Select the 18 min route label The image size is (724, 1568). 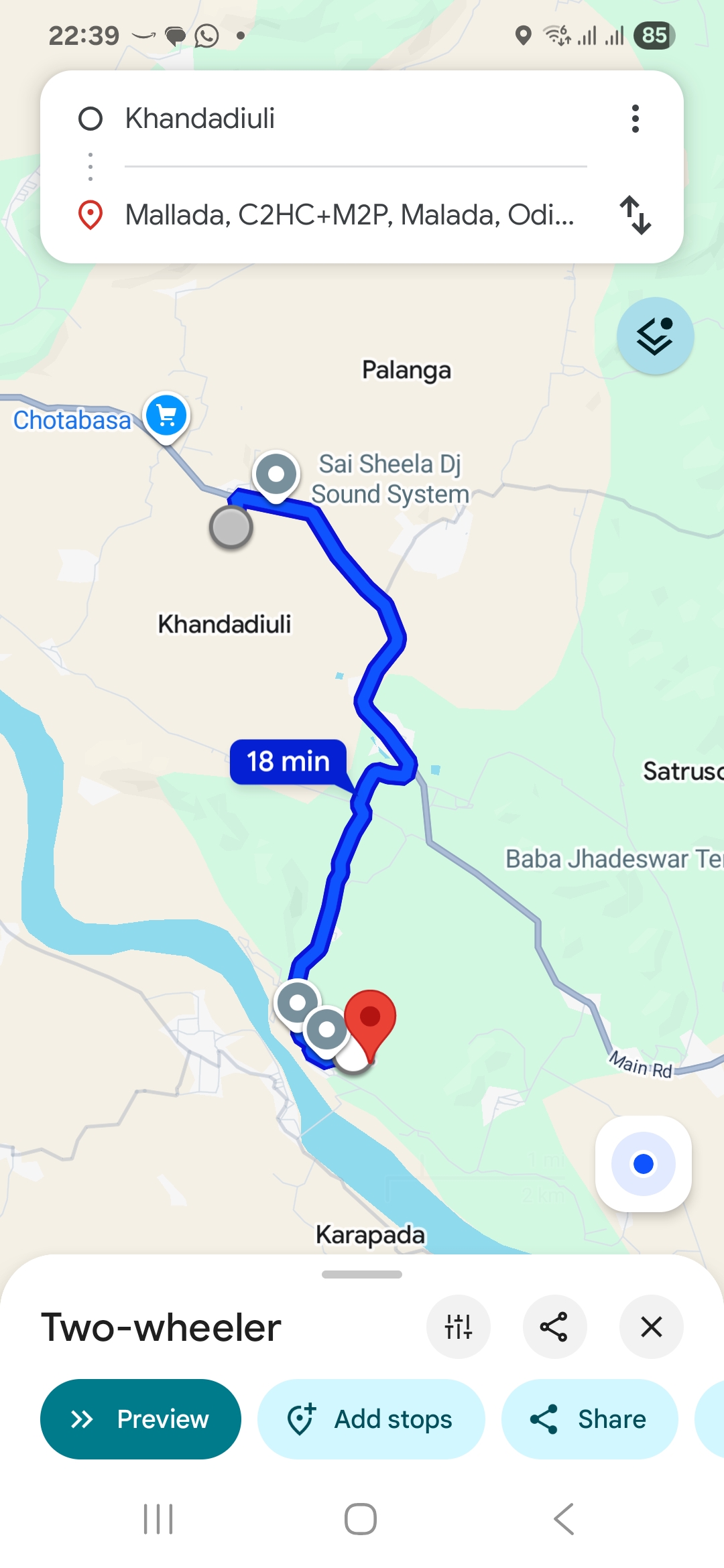pos(288,762)
